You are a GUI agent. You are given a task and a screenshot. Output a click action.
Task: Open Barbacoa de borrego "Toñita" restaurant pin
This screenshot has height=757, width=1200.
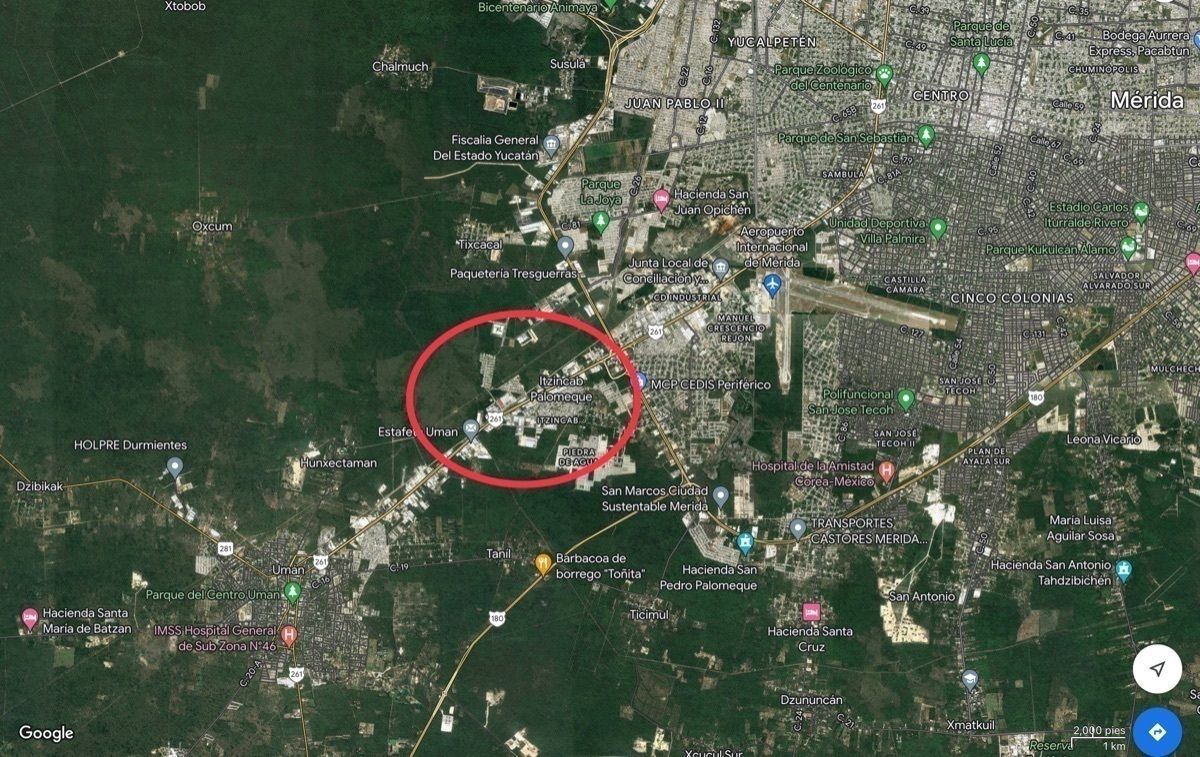coord(543,563)
